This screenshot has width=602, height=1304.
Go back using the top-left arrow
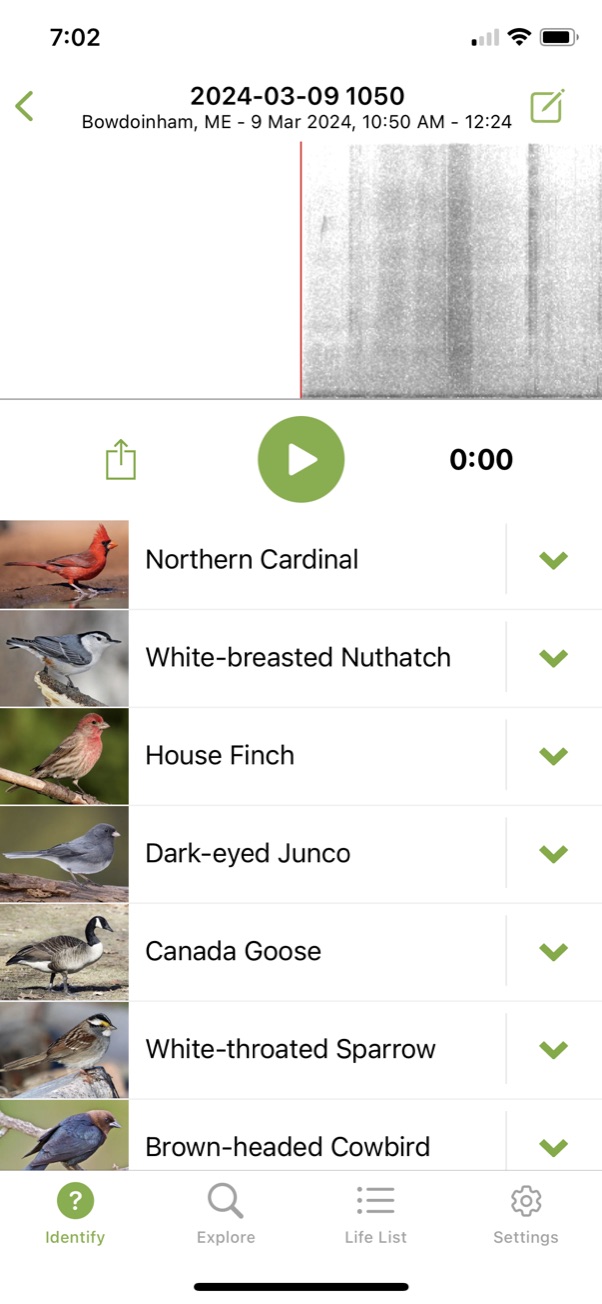[26, 107]
